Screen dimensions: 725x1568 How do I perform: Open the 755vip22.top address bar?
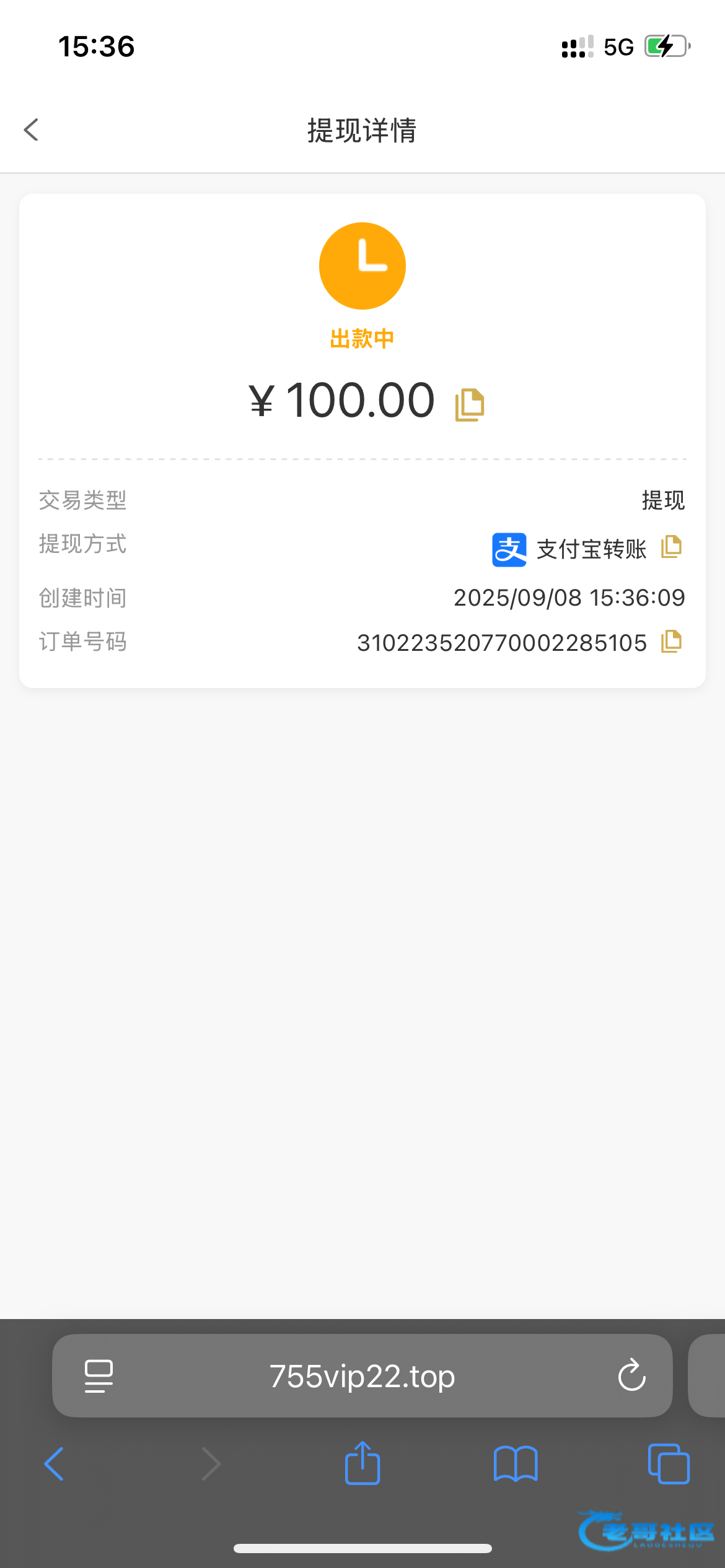pyautogui.click(x=362, y=1376)
